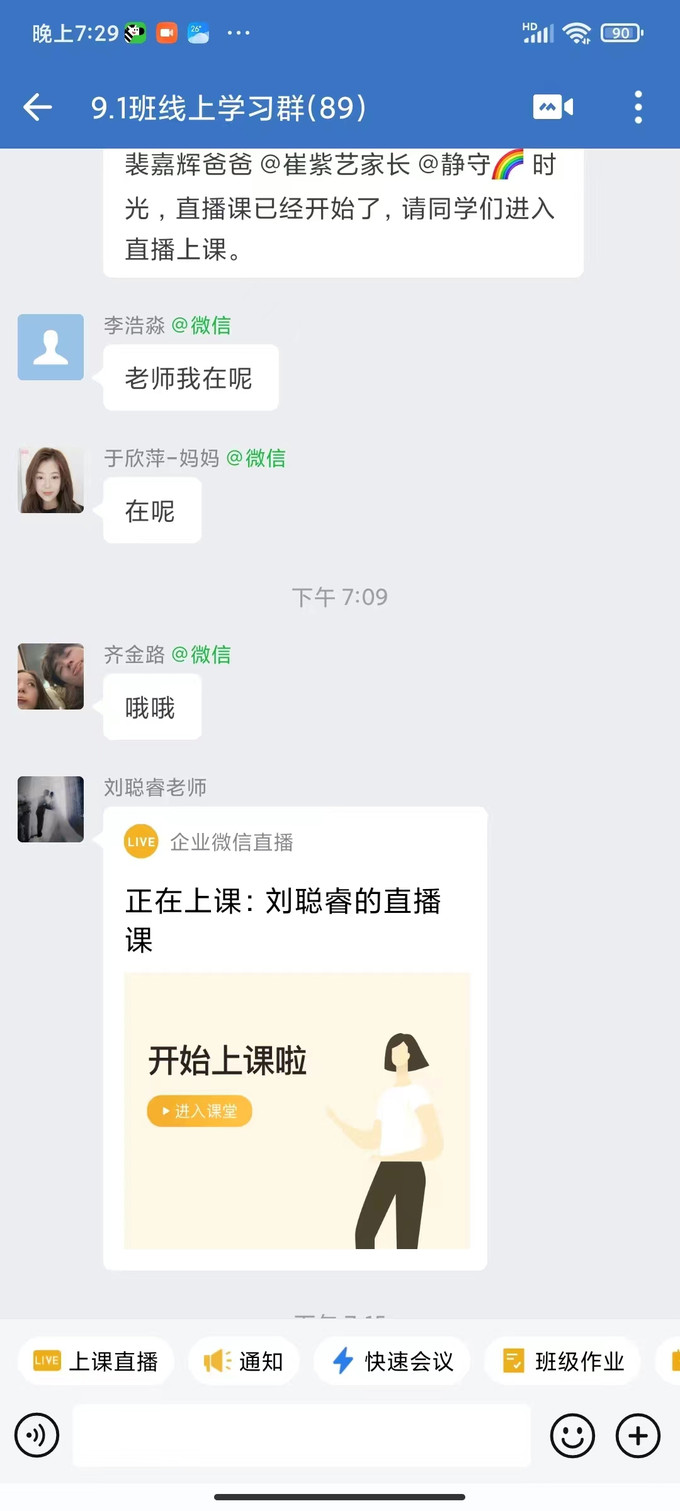This screenshot has width=680, height=1511.
Task: Focus the message text field
Action: (x=300, y=1436)
